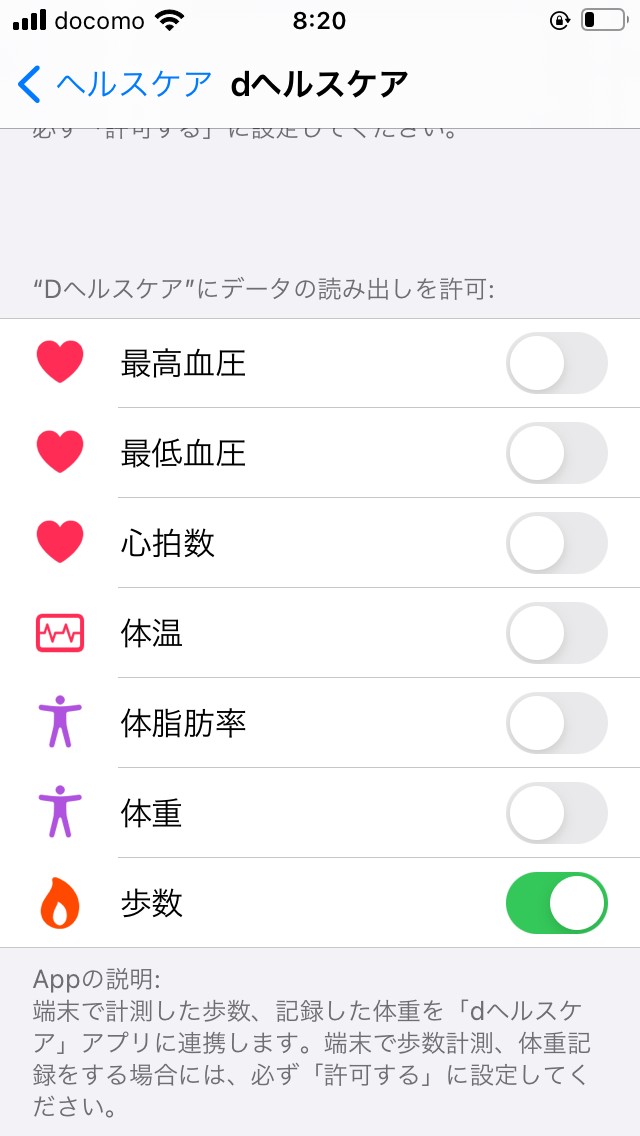Go back to the ヘルスケア screen
The image size is (640, 1136).
(115, 85)
